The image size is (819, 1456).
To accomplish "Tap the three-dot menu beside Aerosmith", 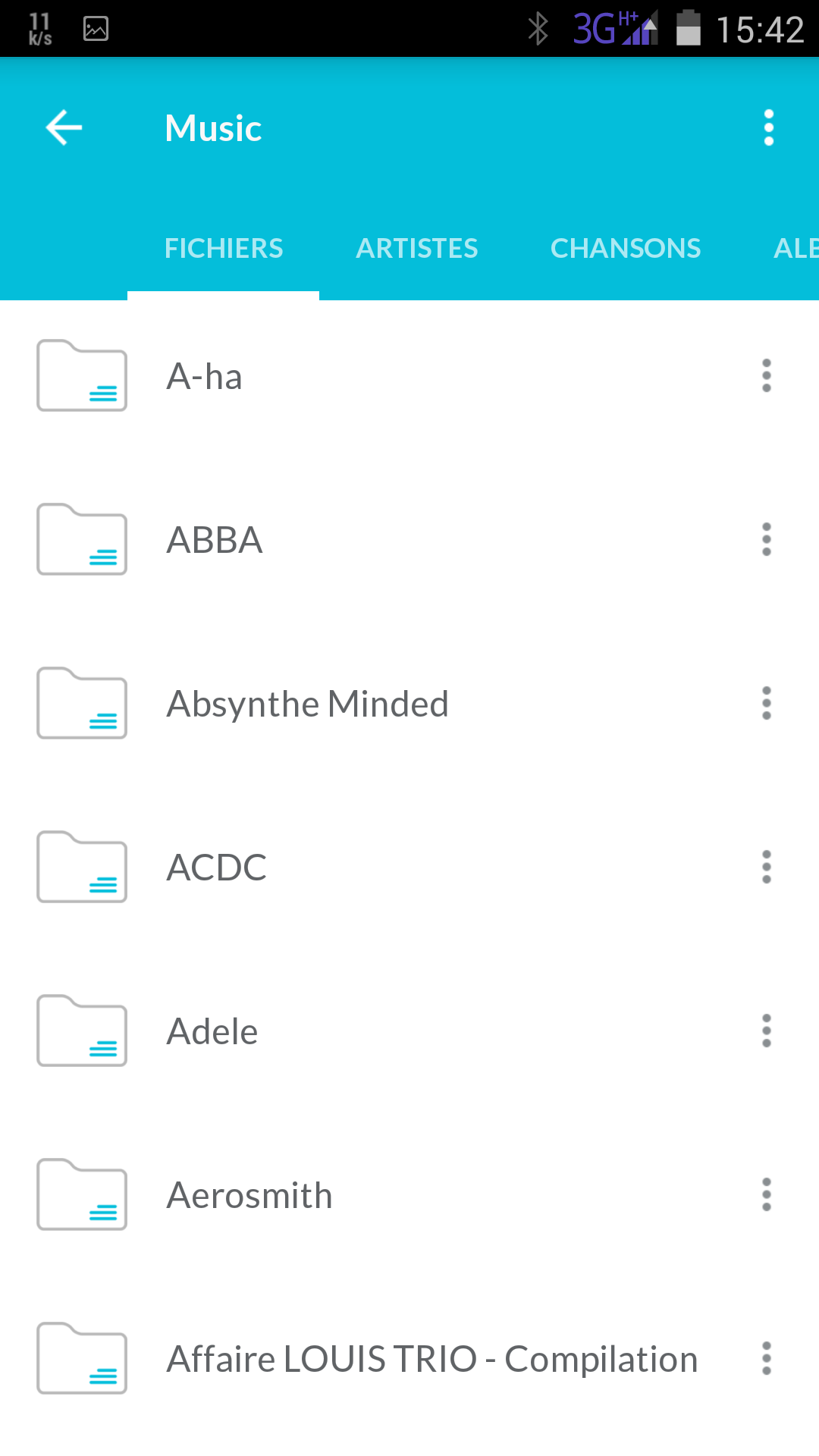I will tap(767, 1195).
